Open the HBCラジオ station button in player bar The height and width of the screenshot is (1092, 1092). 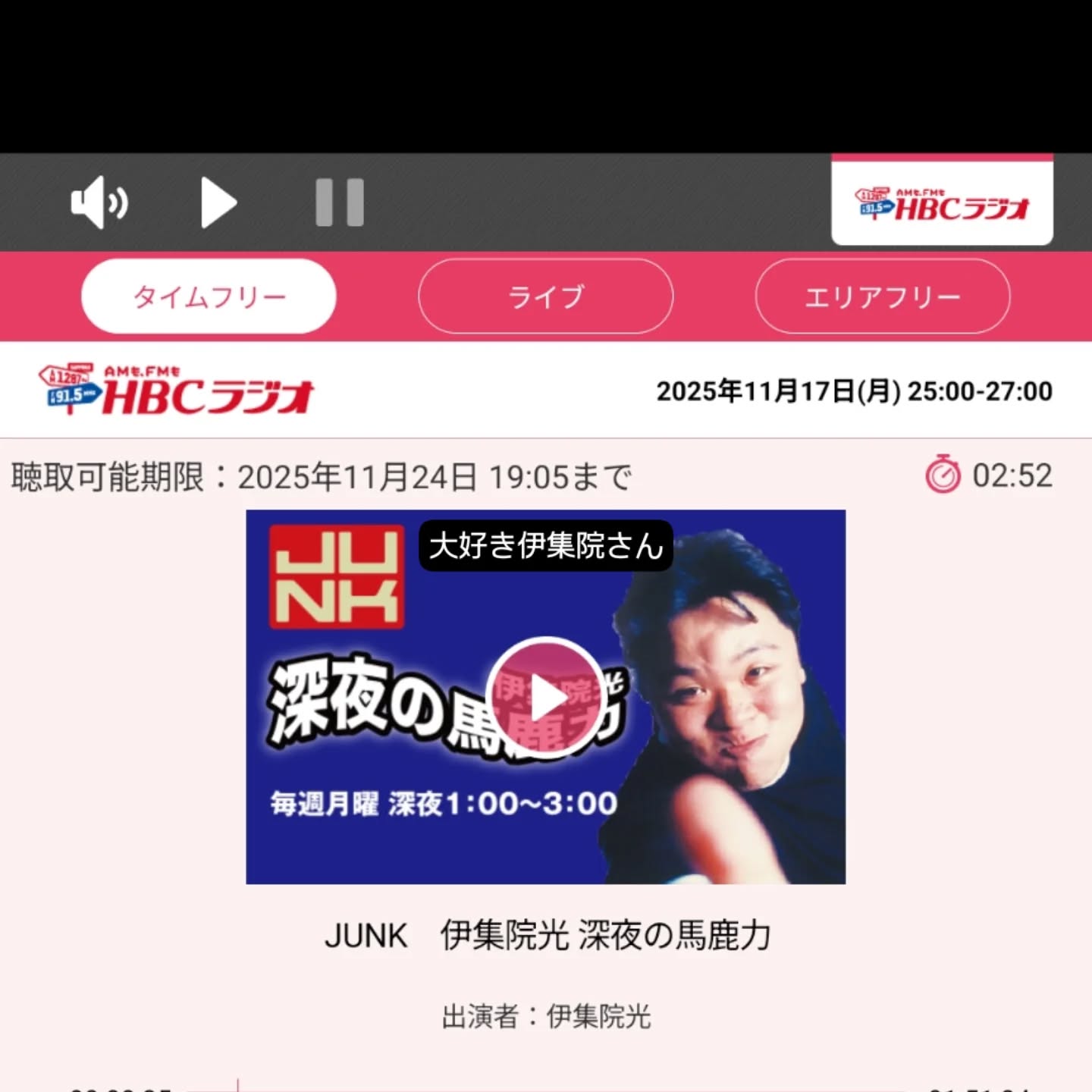click(x=942, y=203)
